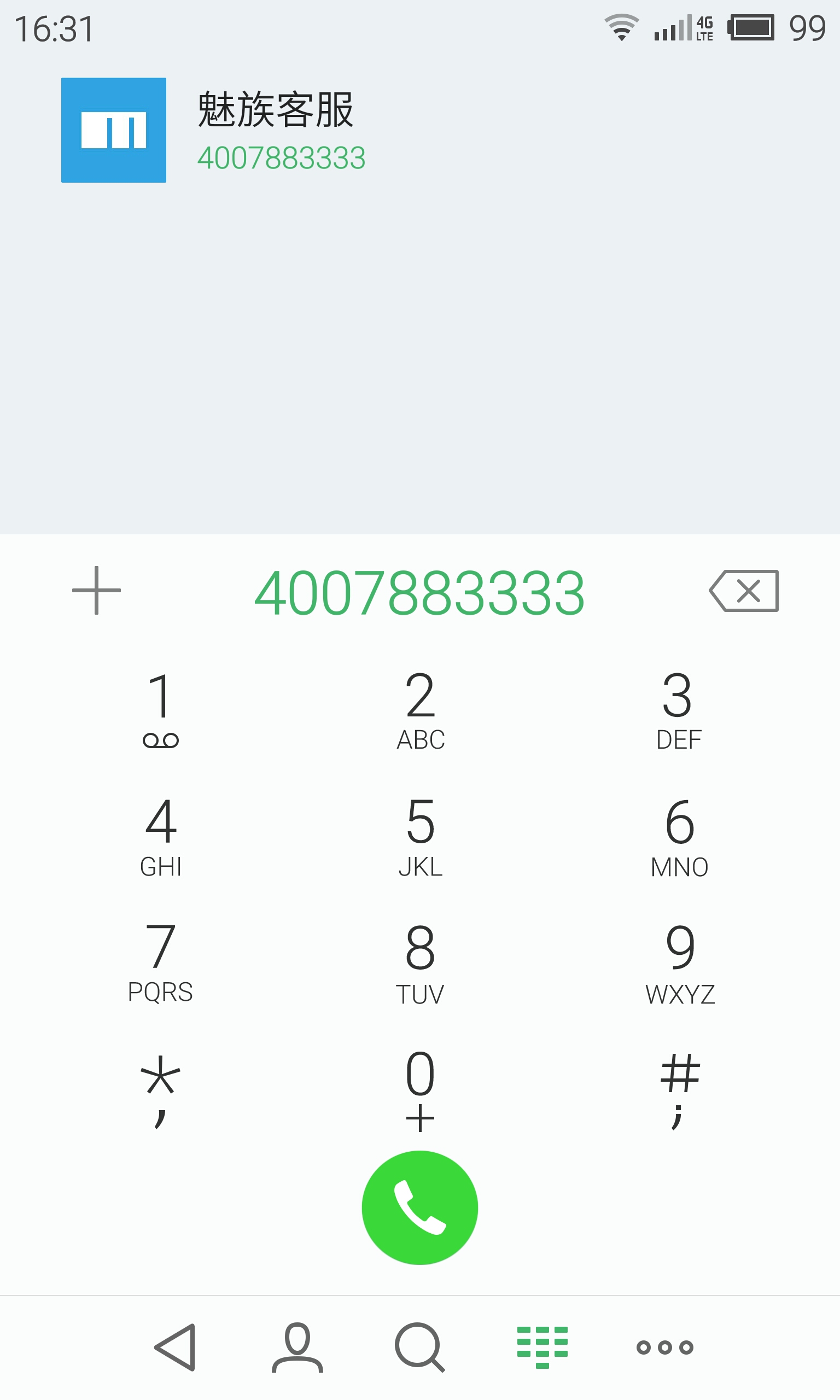Image resolution: width=840 pixels, height=1400 pixels.
Task: Open the contacts person tab
Action: (x=297, y=1347)
